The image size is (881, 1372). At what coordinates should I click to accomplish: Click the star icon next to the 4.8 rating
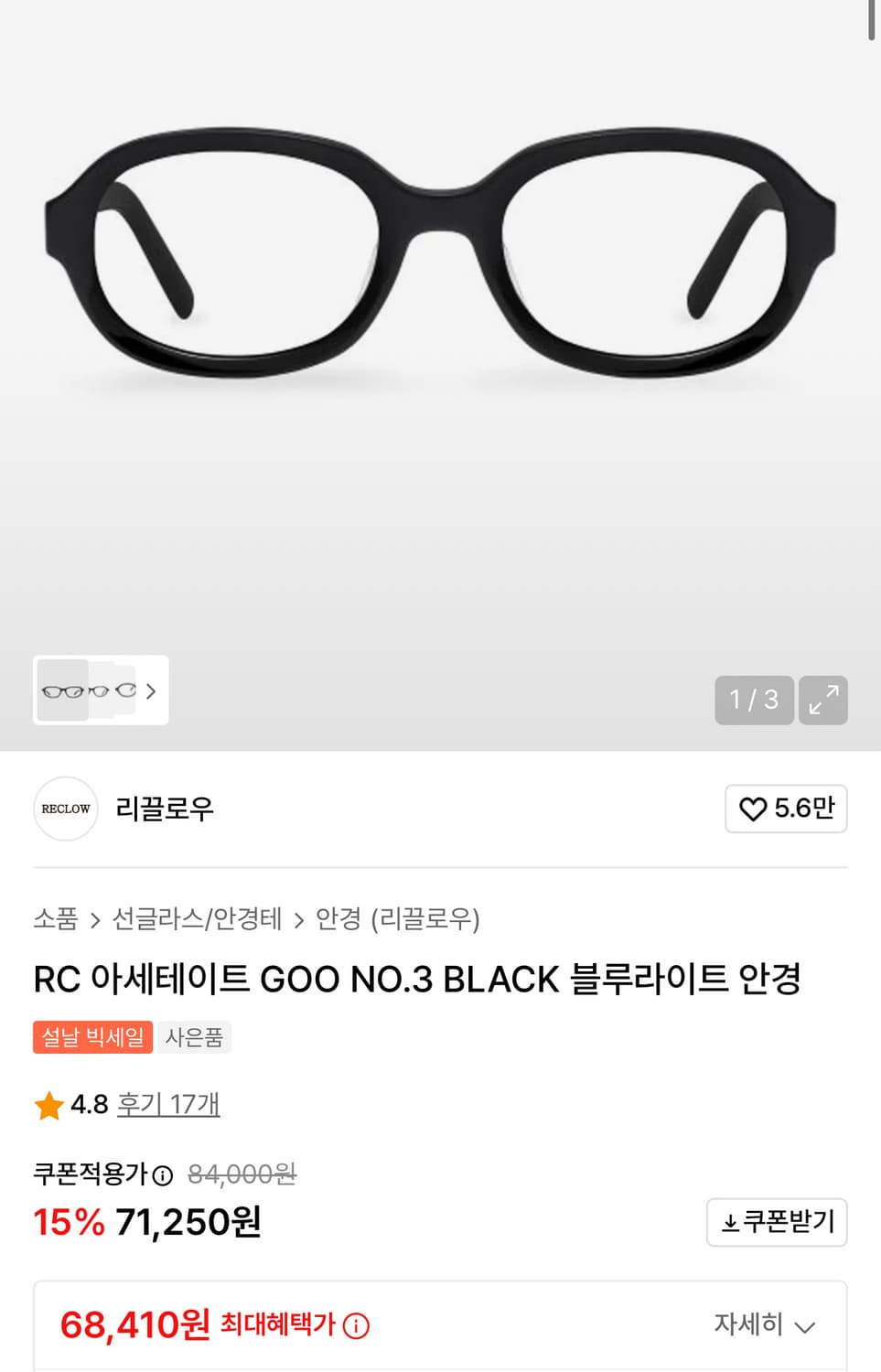pyautogui.click(x=50, y=1105)
